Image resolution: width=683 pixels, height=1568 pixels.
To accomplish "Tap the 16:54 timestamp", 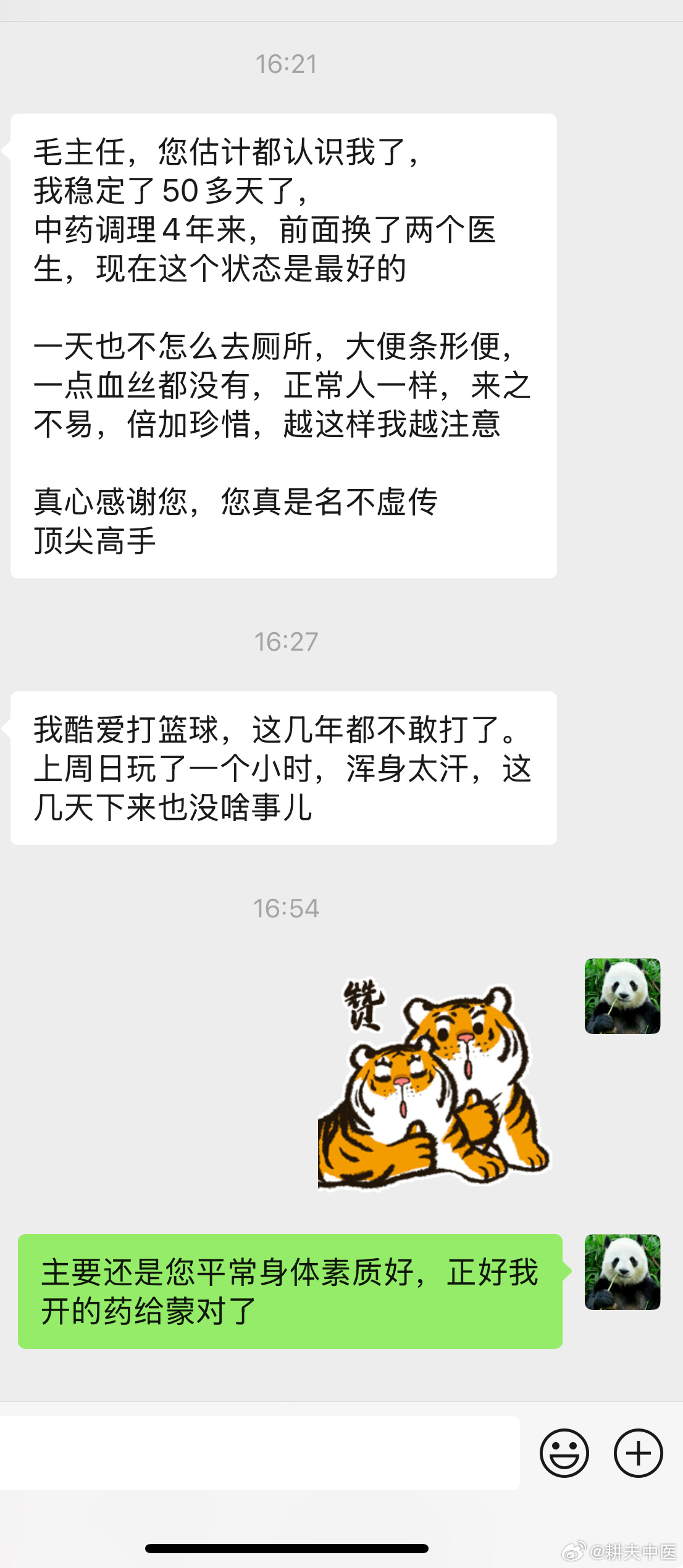I will click(x=287, y=908).
